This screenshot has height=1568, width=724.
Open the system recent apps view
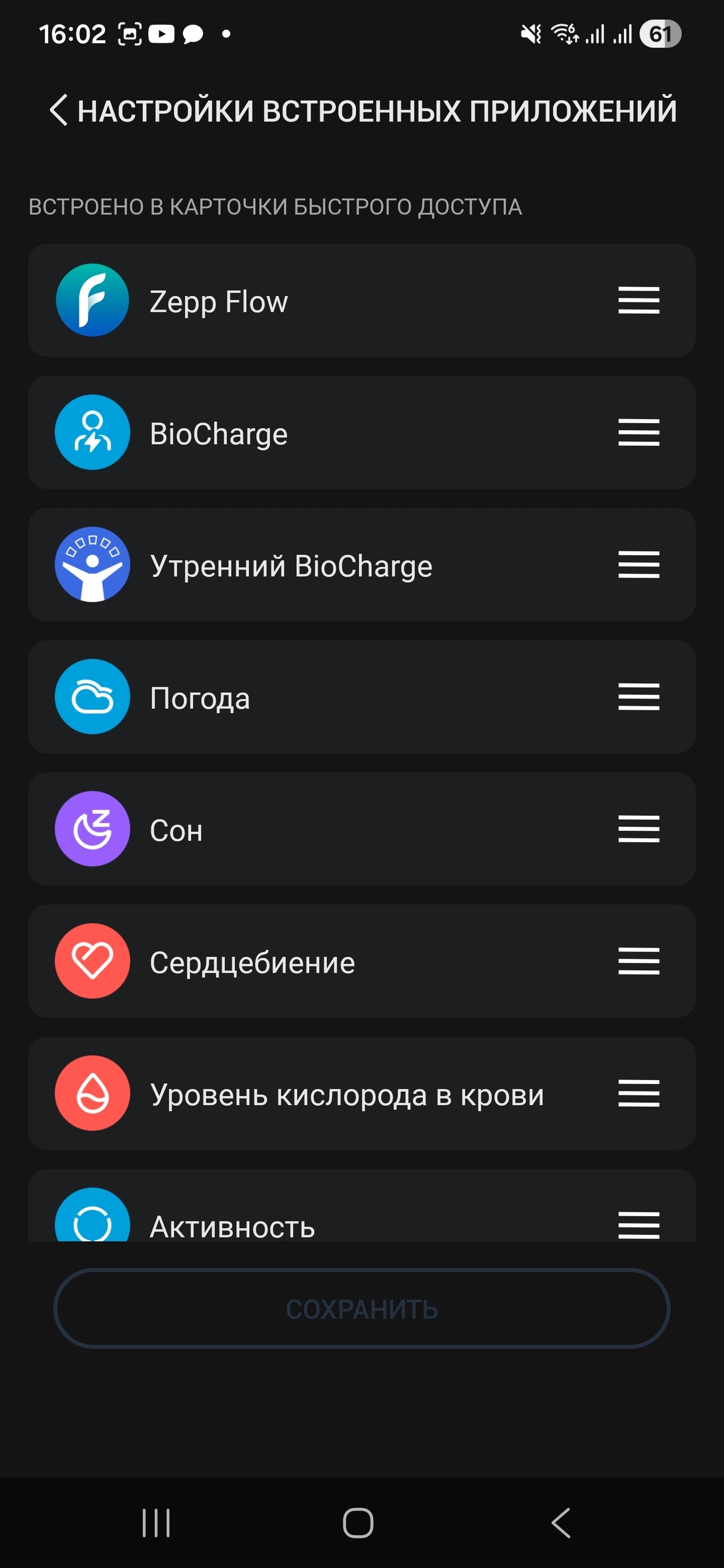(x=156, y=1523)
